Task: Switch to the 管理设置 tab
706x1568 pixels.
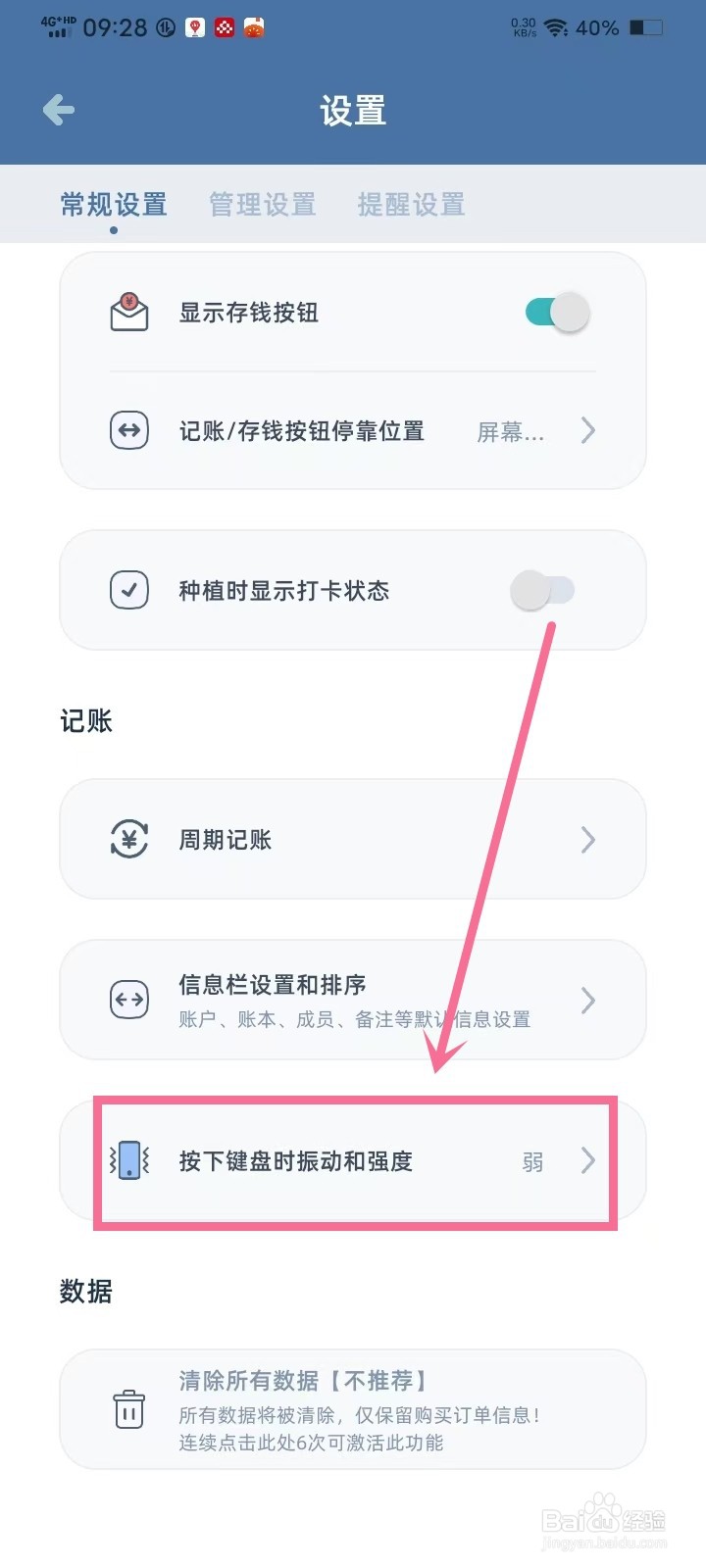Action: tap(261, 204)
